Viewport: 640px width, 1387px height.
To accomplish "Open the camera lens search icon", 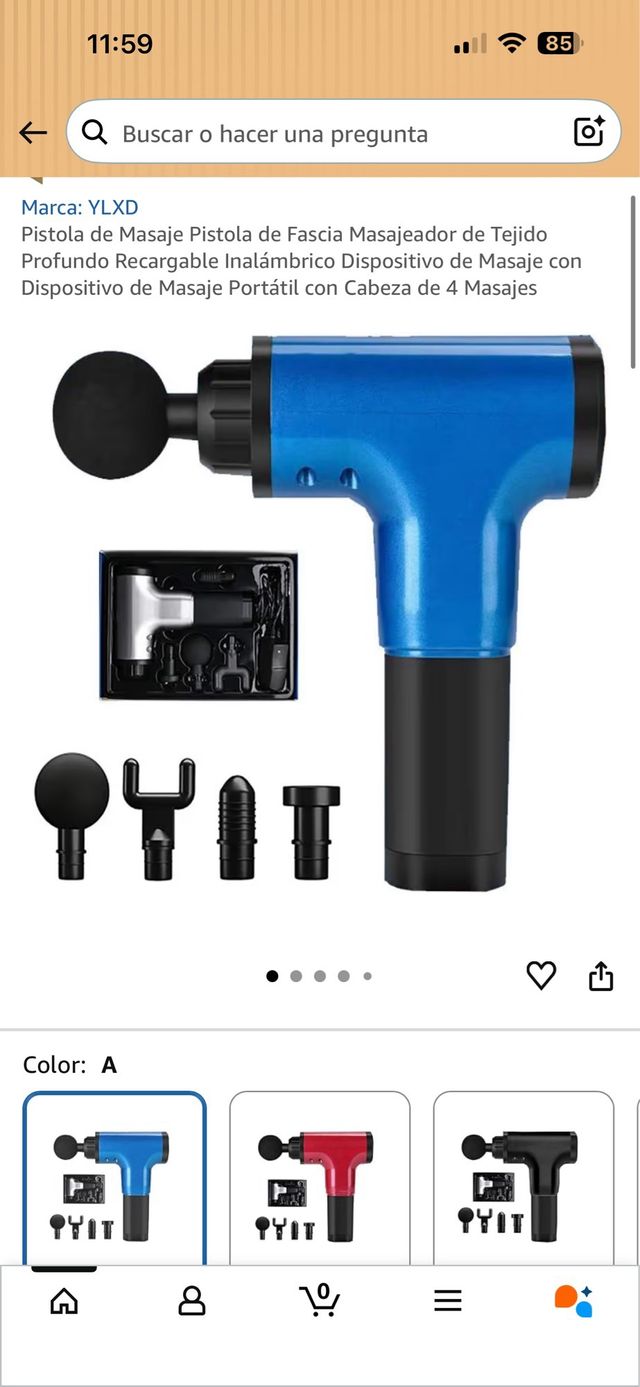I will click(x=588, y=132).
